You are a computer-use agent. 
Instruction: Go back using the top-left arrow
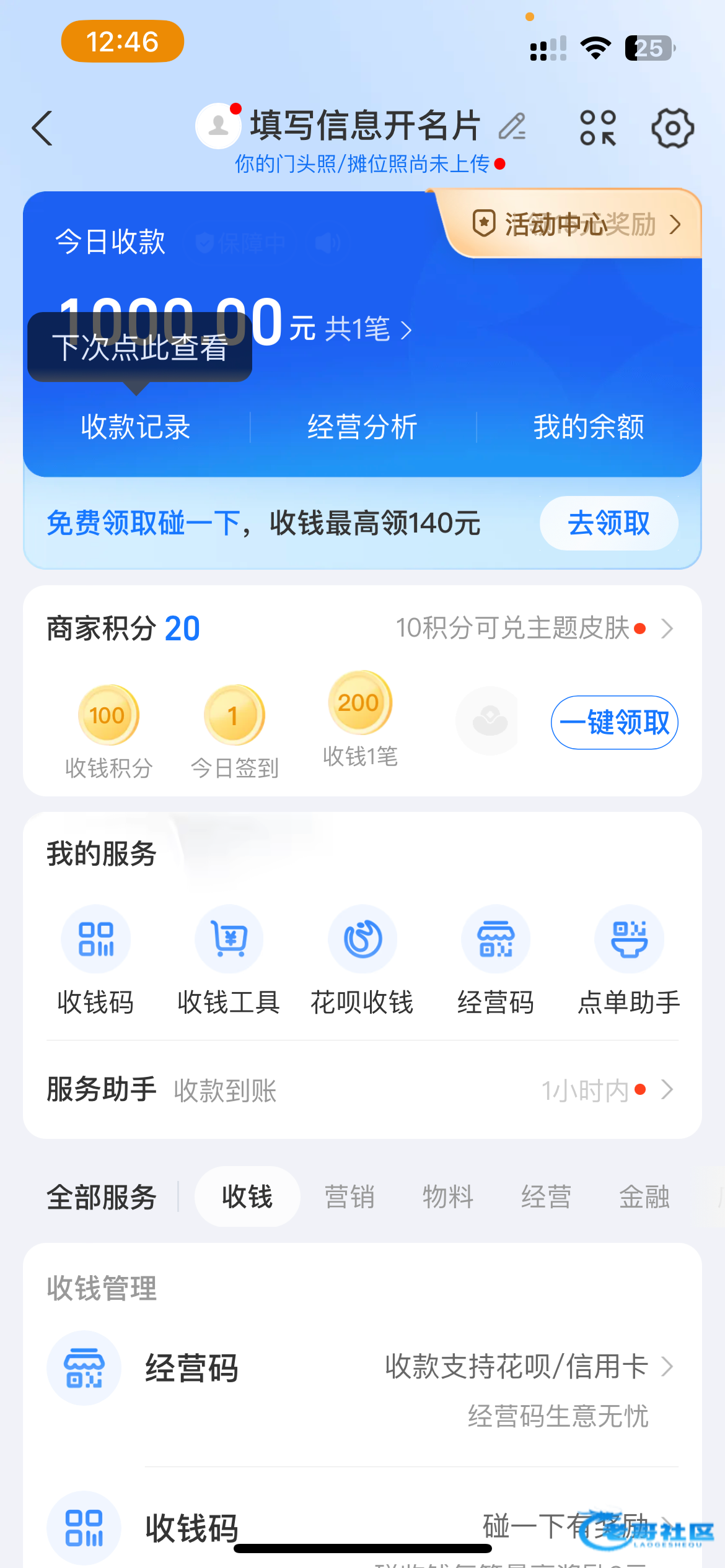[x=42, y=129]
